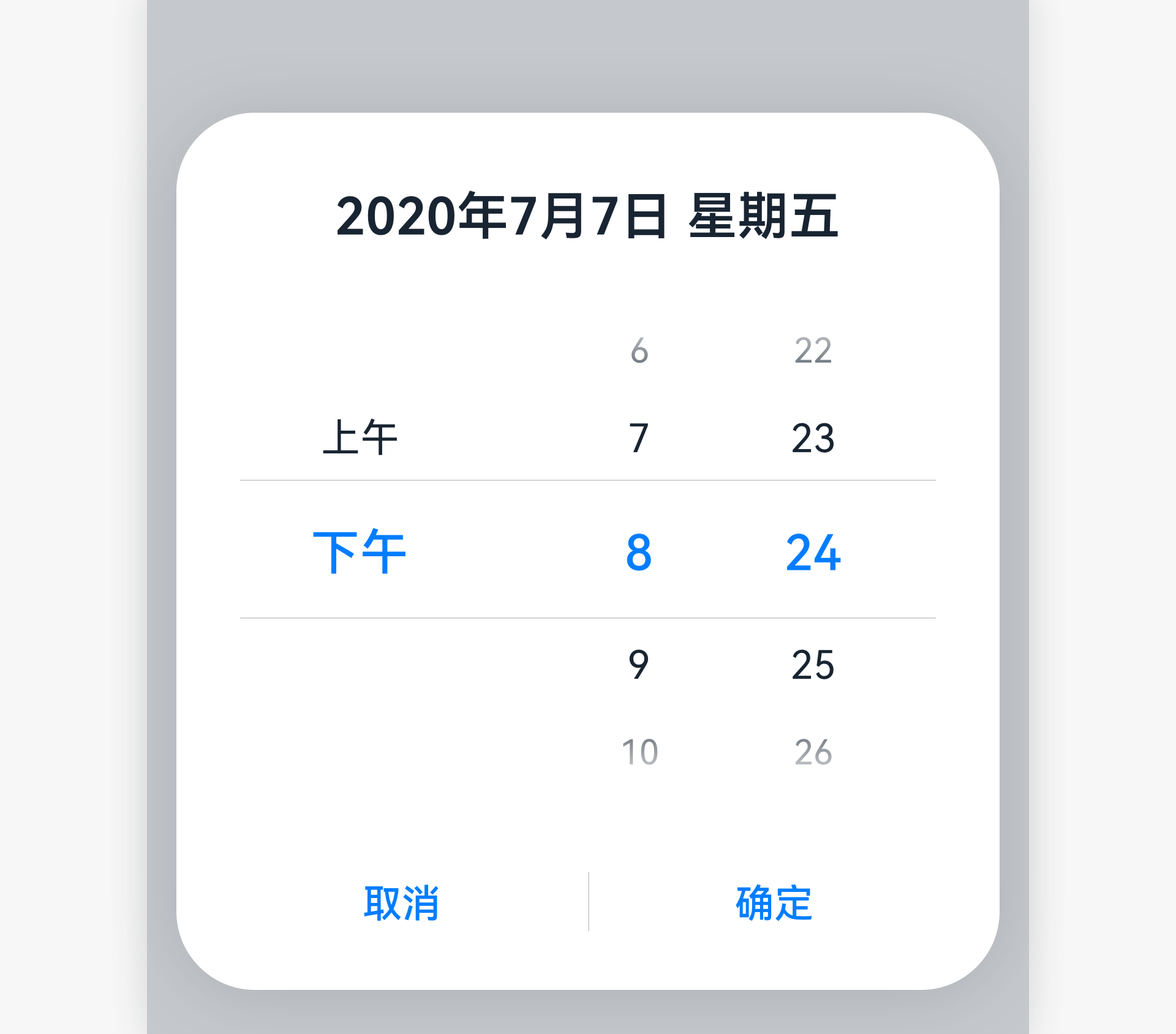The height and width of the screenshot is (1034, 1176).
Task: Choose minute 26 in the picker
Action: [x=813, y=752]
